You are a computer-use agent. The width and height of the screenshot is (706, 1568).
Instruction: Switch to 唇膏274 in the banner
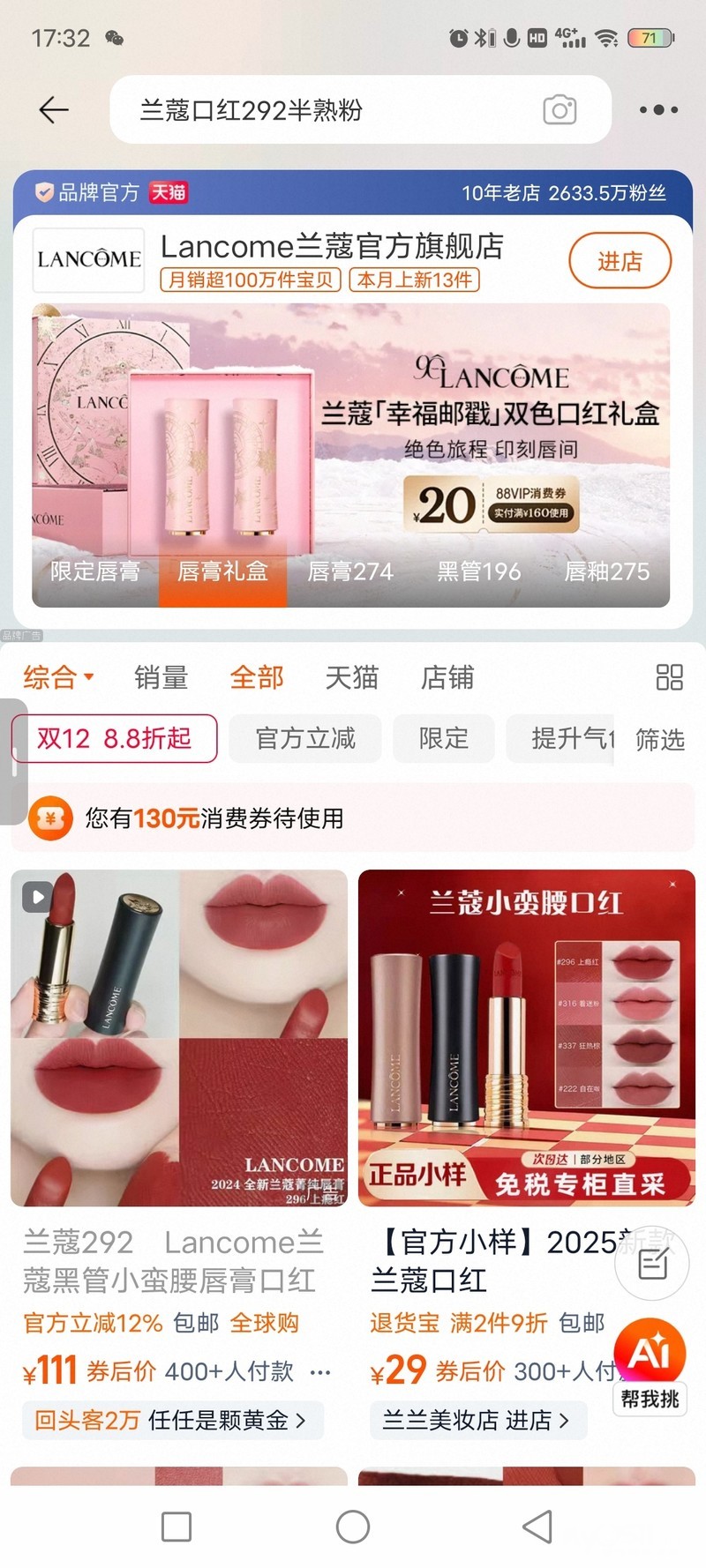click(349, 571)
